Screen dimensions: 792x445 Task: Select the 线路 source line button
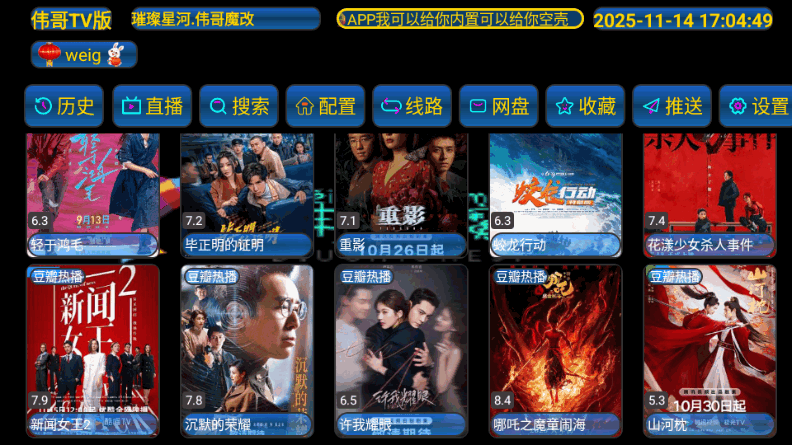(x=412, y=106)
